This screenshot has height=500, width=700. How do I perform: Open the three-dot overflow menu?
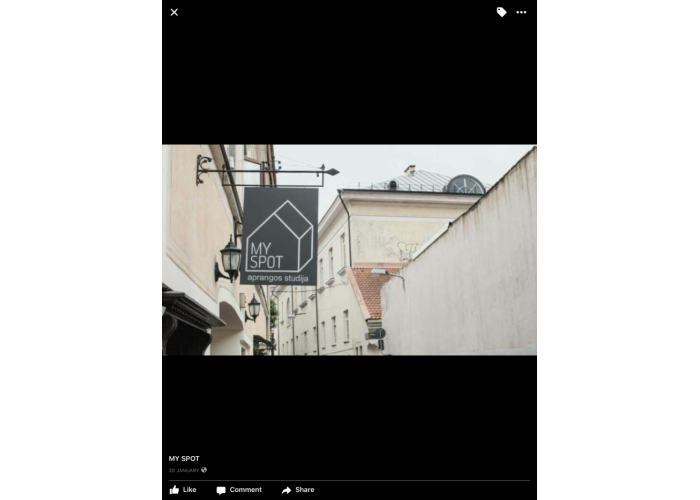(521, 12)
